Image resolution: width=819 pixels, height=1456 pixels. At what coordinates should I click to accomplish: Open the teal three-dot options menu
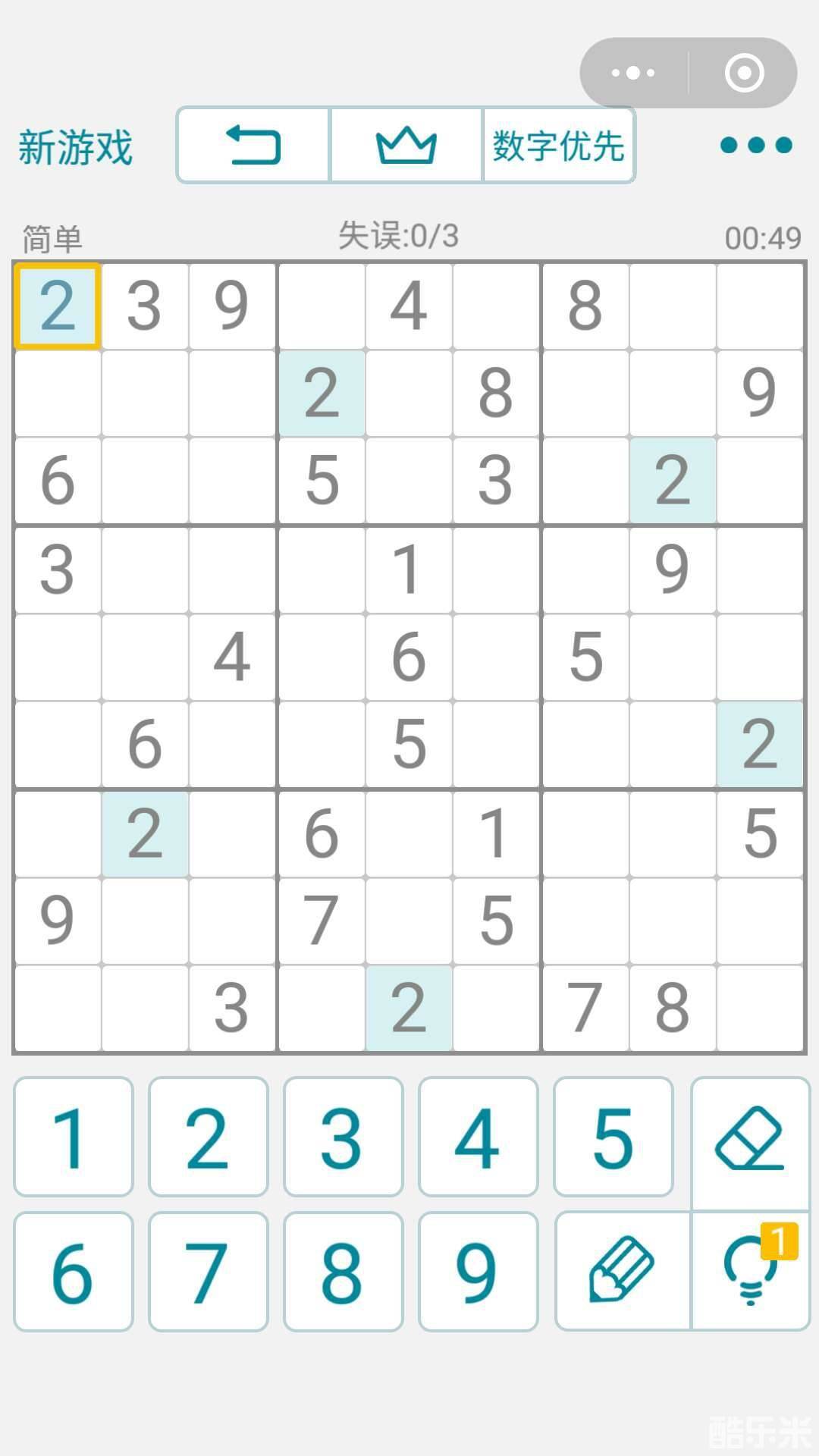pyautogui.click(x=756, y=145)
